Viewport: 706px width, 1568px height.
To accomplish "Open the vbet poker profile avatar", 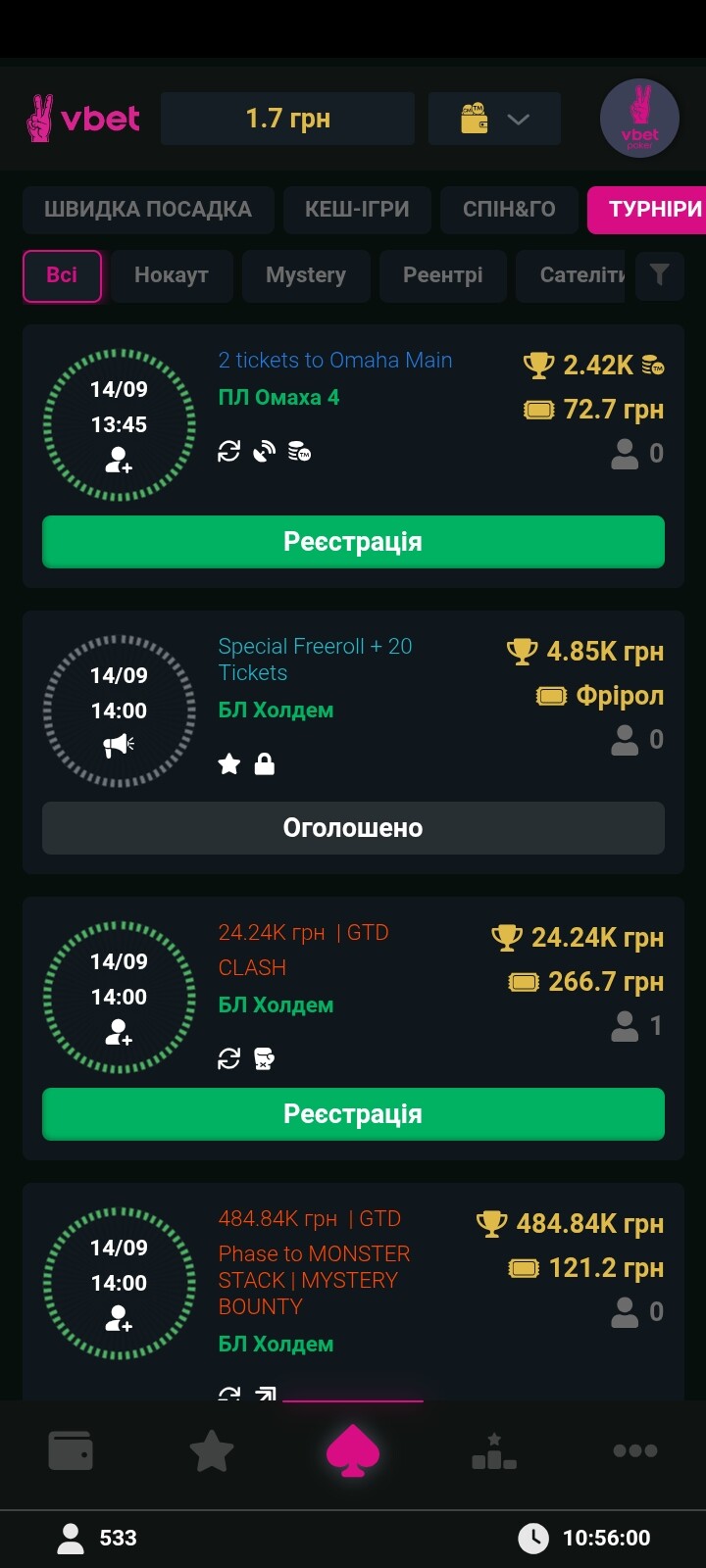I will [x=639, y=119].
